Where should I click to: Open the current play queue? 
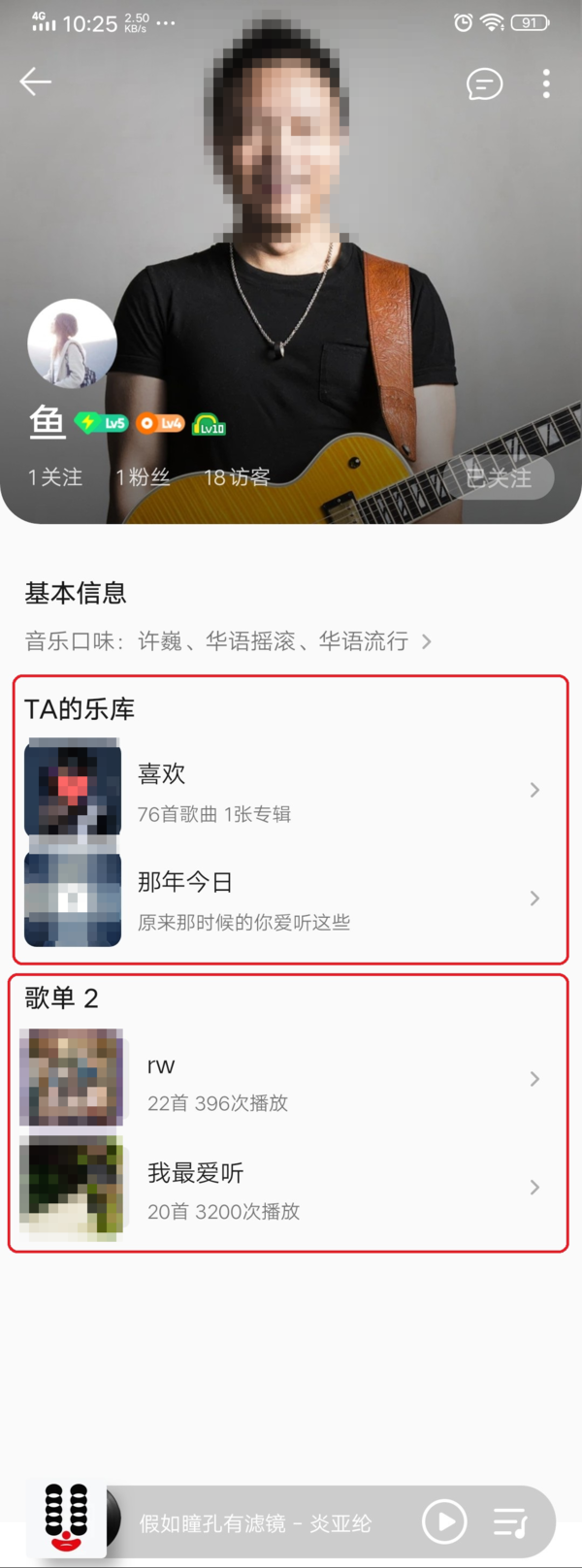click(x=510, y=1521)
